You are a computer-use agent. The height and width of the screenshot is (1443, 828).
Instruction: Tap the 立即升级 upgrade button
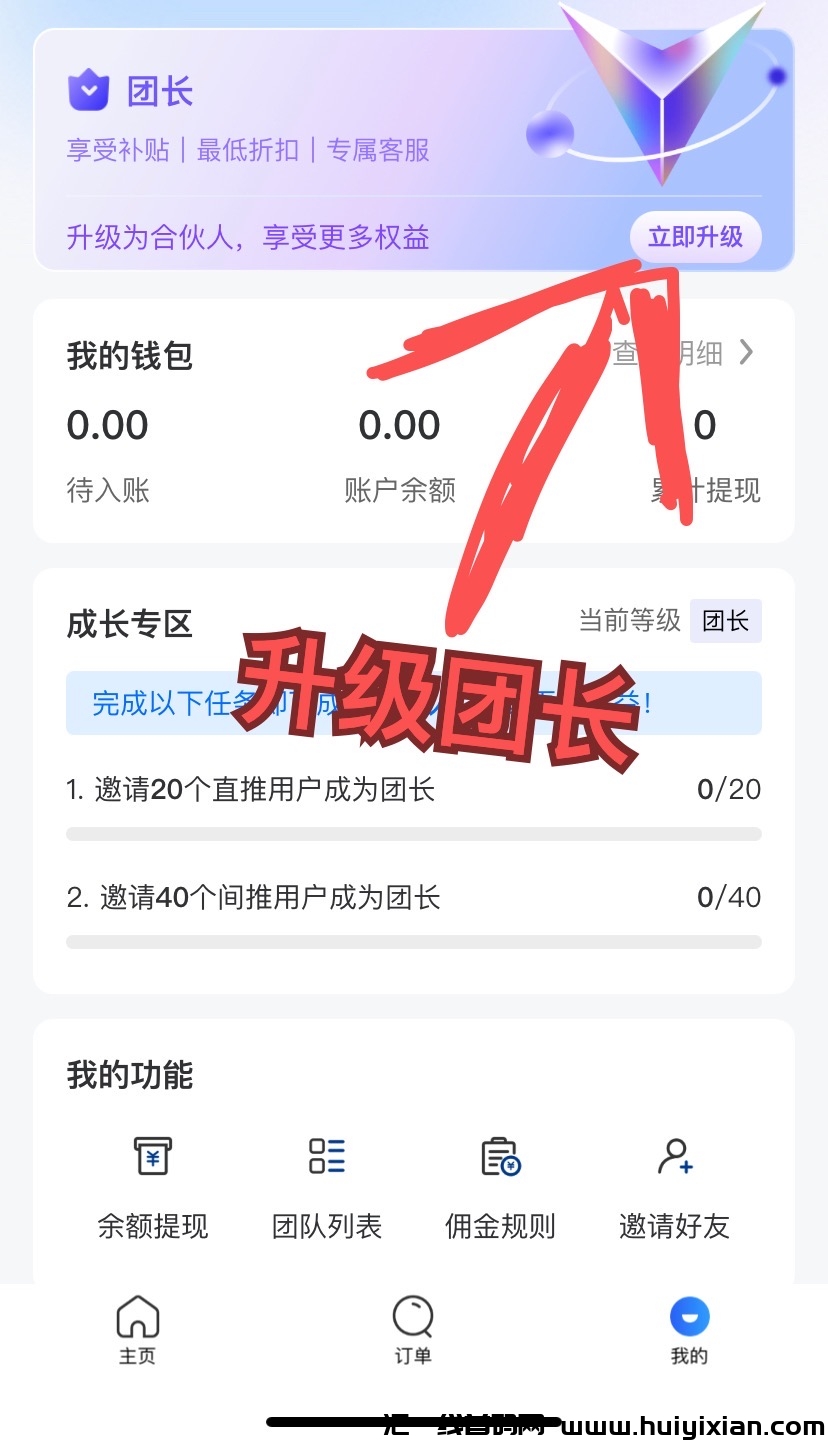695,238
